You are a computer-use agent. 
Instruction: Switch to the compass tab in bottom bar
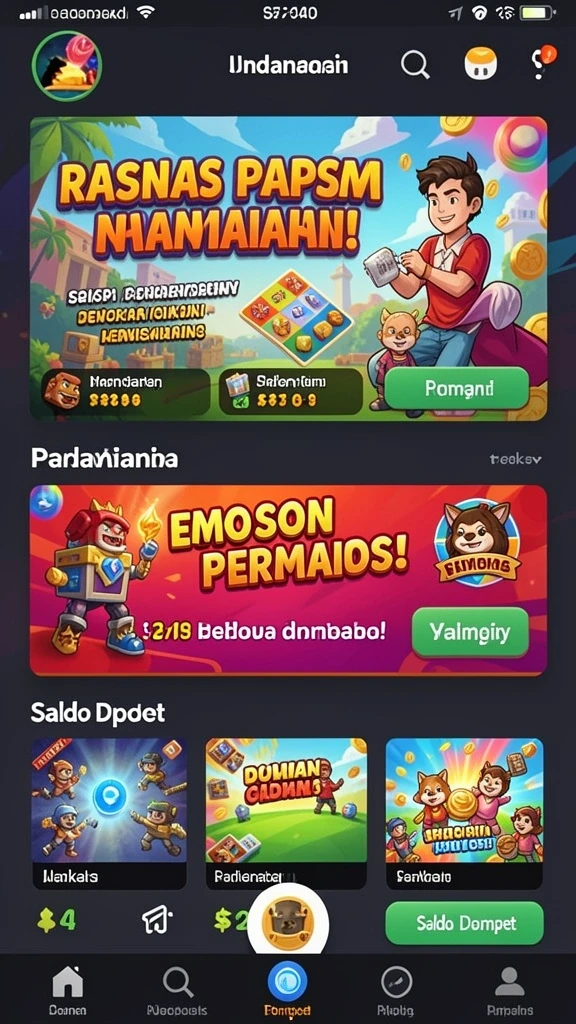(x=396, y=990)
